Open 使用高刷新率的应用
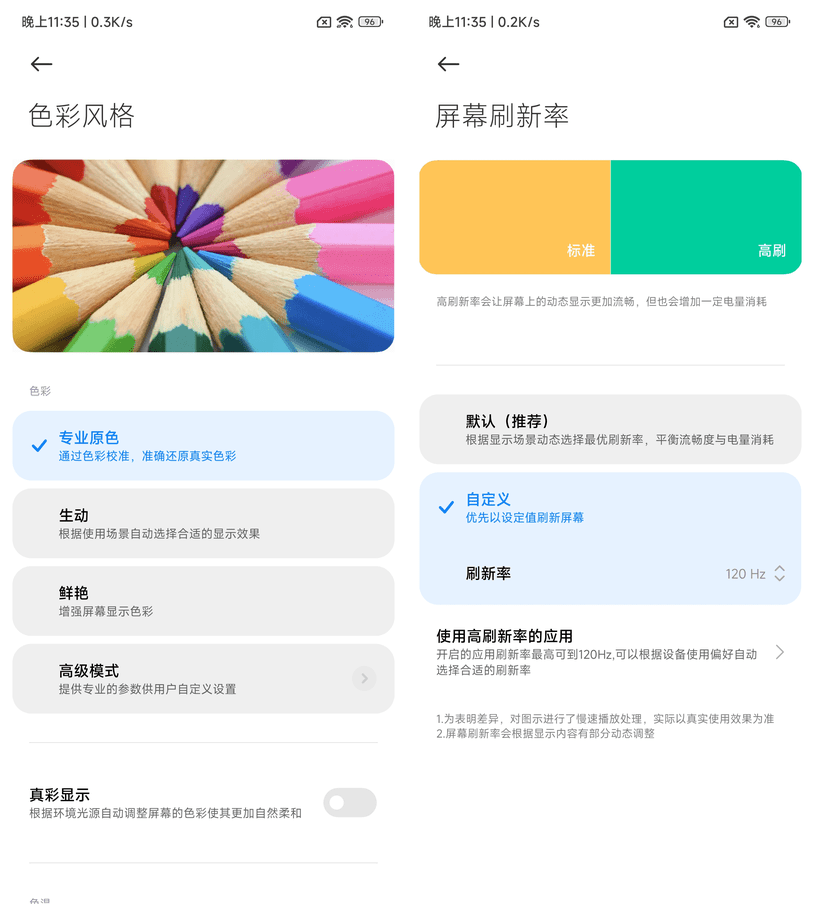Image resolution: width=814 pixels, height=904 pixels. [x=610, y=652]
